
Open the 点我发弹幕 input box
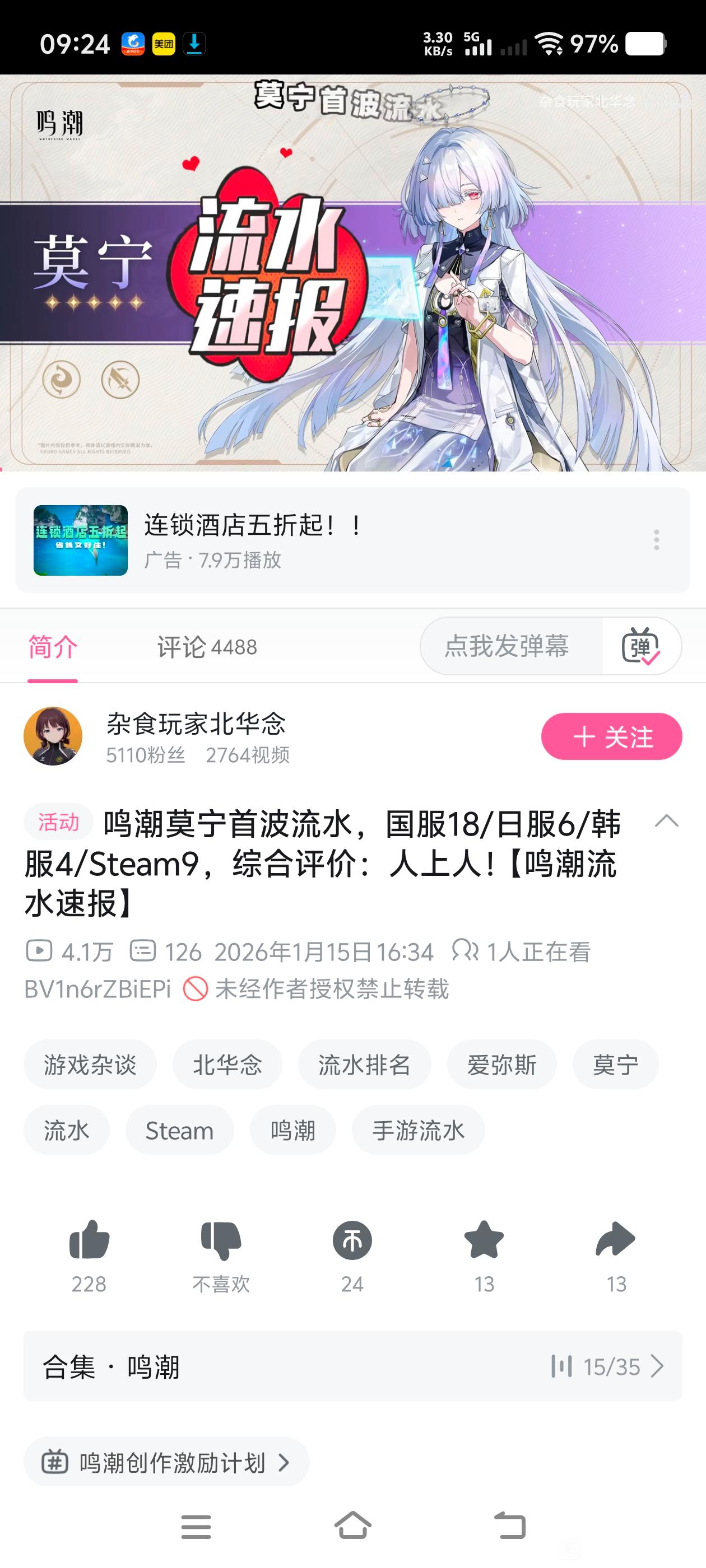pos(507,646)
